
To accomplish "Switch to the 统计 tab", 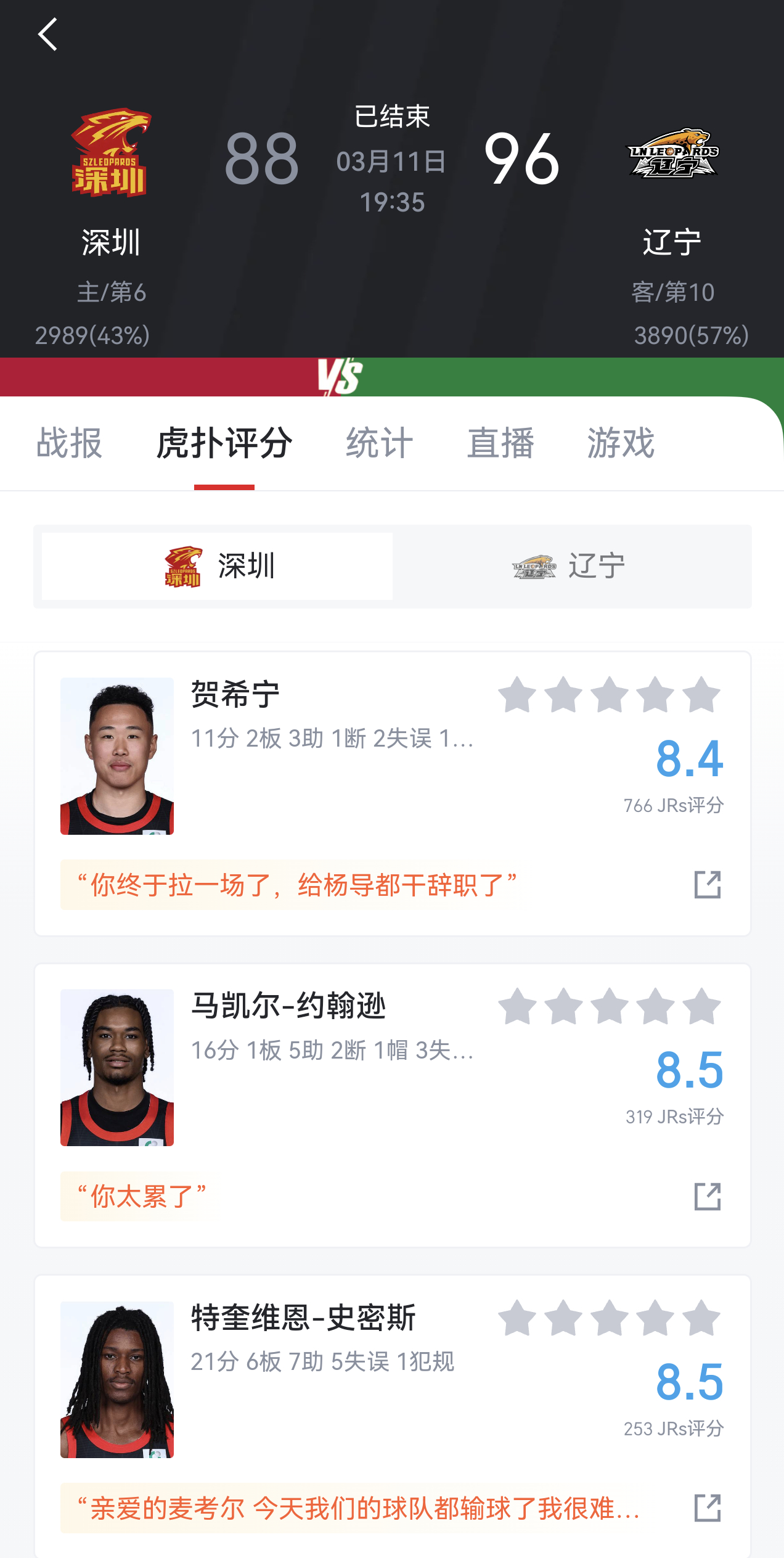I will pyautogui.click(x=378, y=443).
